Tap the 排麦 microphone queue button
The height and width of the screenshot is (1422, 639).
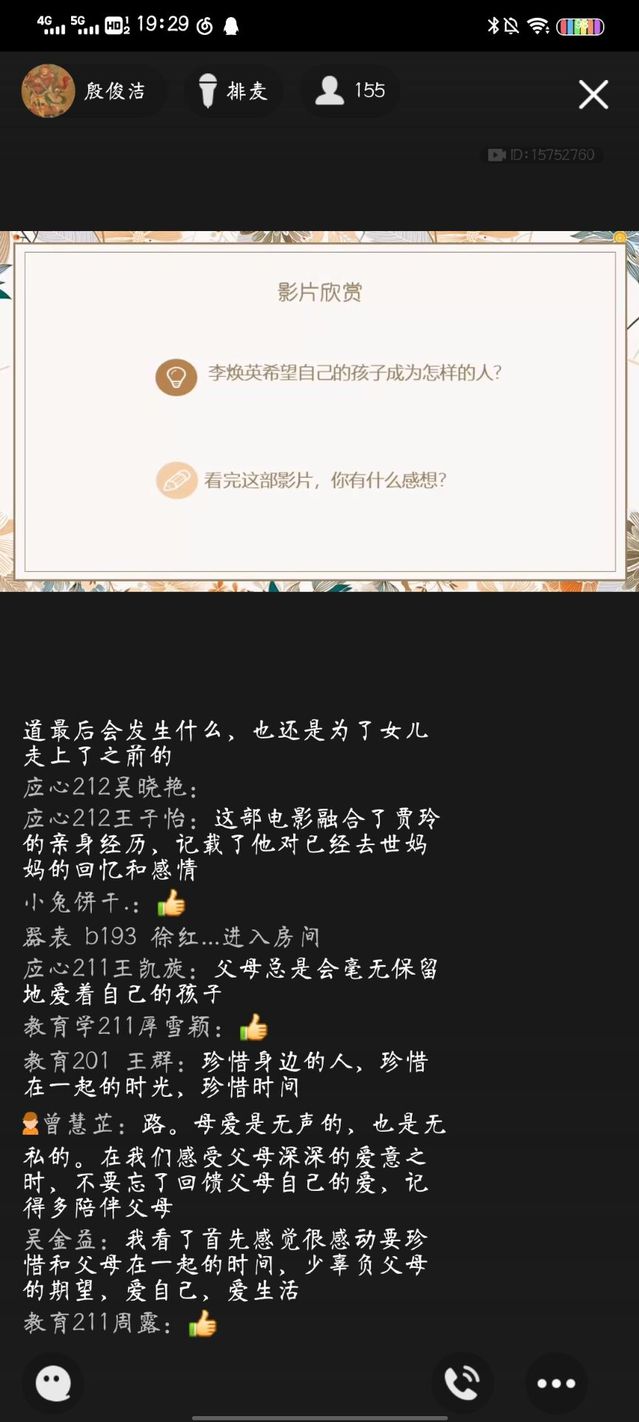pos(232,91)
